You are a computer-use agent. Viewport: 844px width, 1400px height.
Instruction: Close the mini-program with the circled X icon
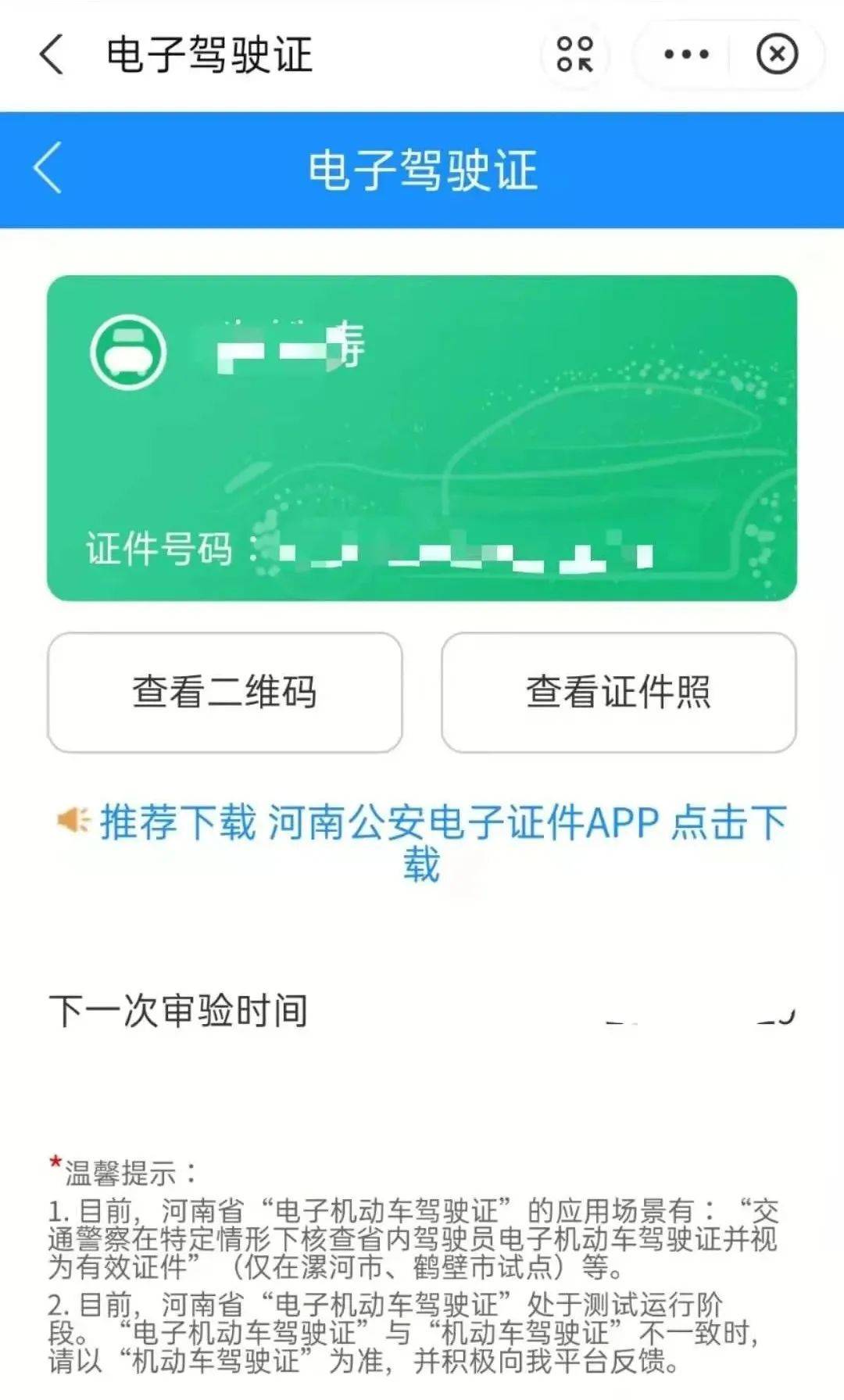point(775,55)
